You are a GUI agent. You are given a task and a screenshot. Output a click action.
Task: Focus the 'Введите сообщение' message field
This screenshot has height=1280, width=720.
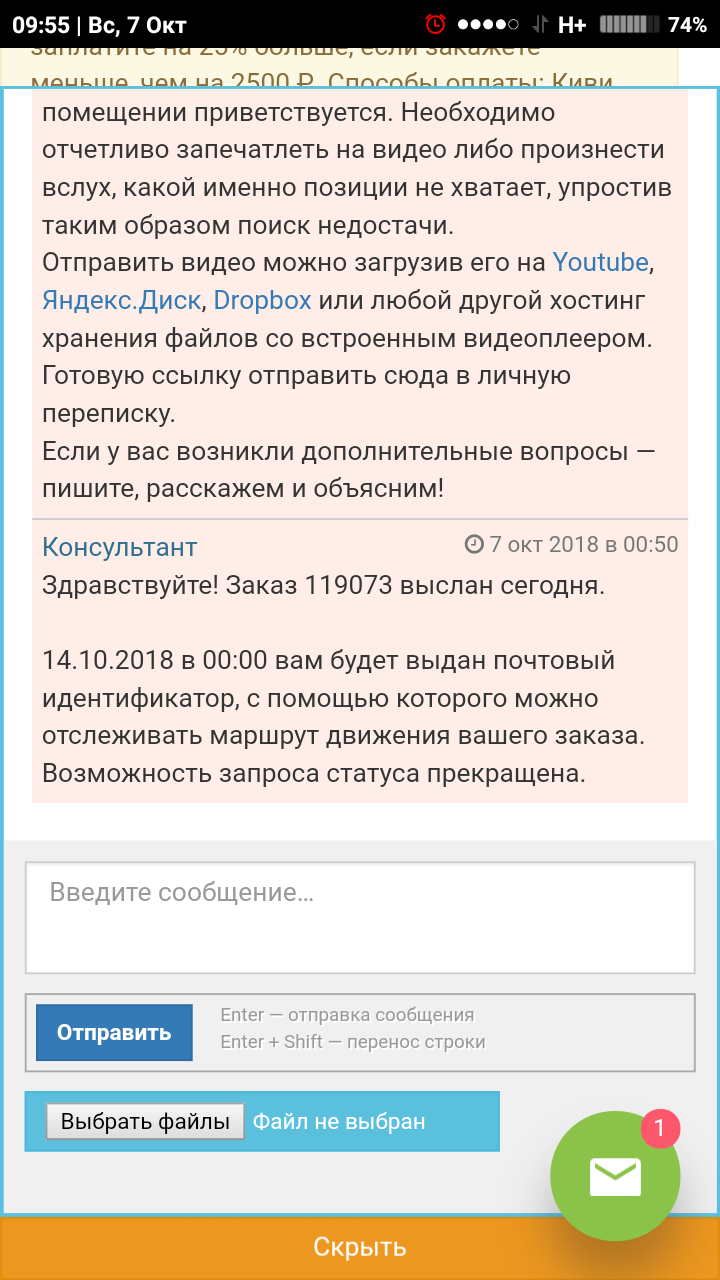point(360,917)
